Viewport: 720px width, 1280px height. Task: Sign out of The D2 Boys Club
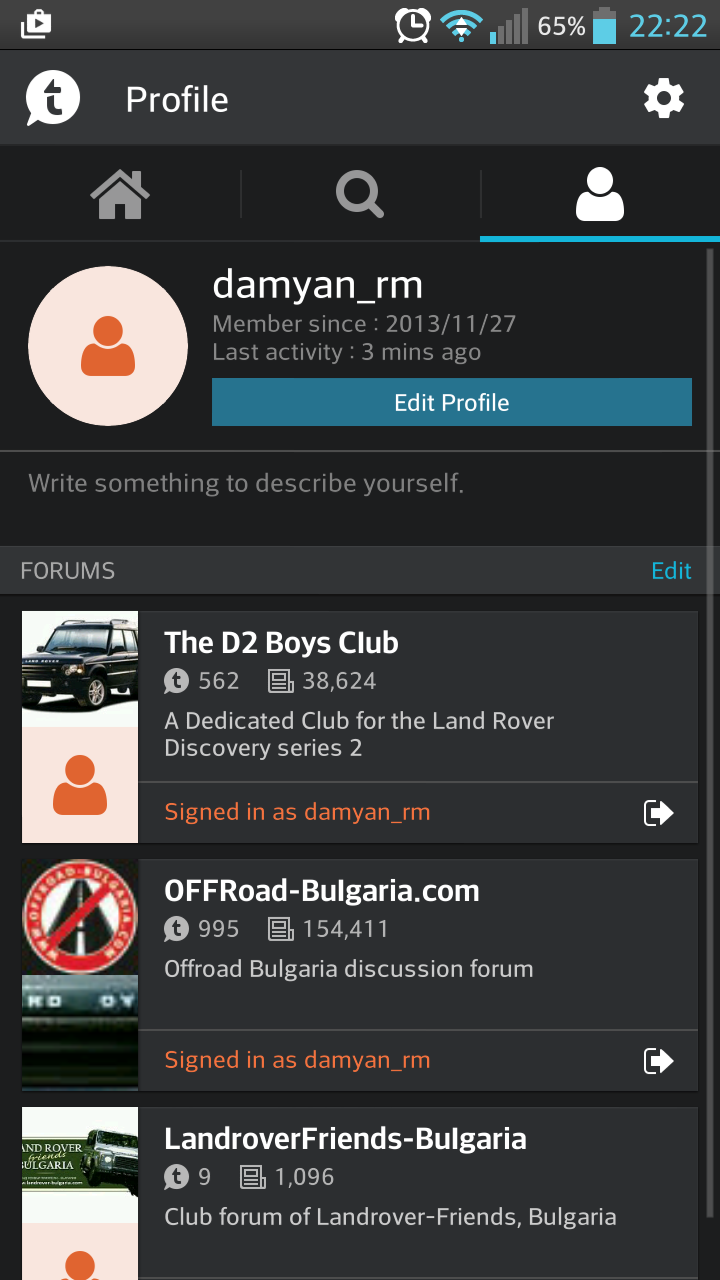[658, 813]
